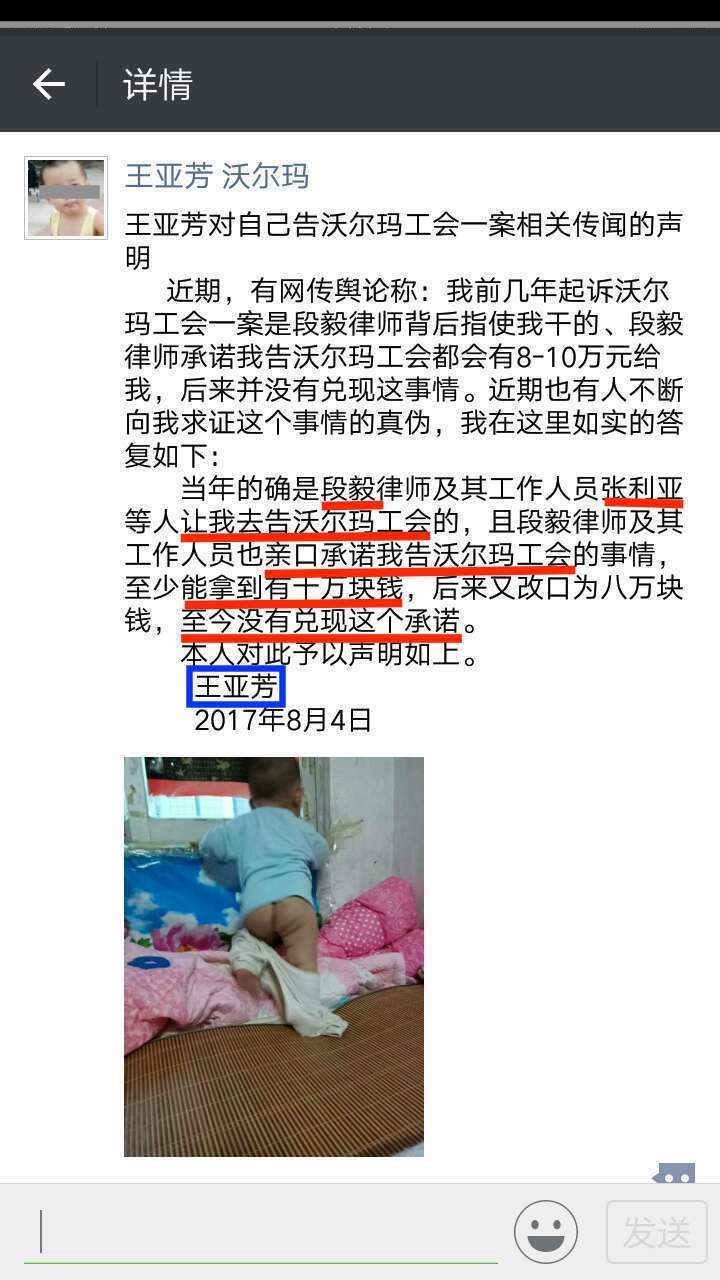The image size is (720, 1280).
Task: Open the emoji picker
Action: tap(546, 1232)
